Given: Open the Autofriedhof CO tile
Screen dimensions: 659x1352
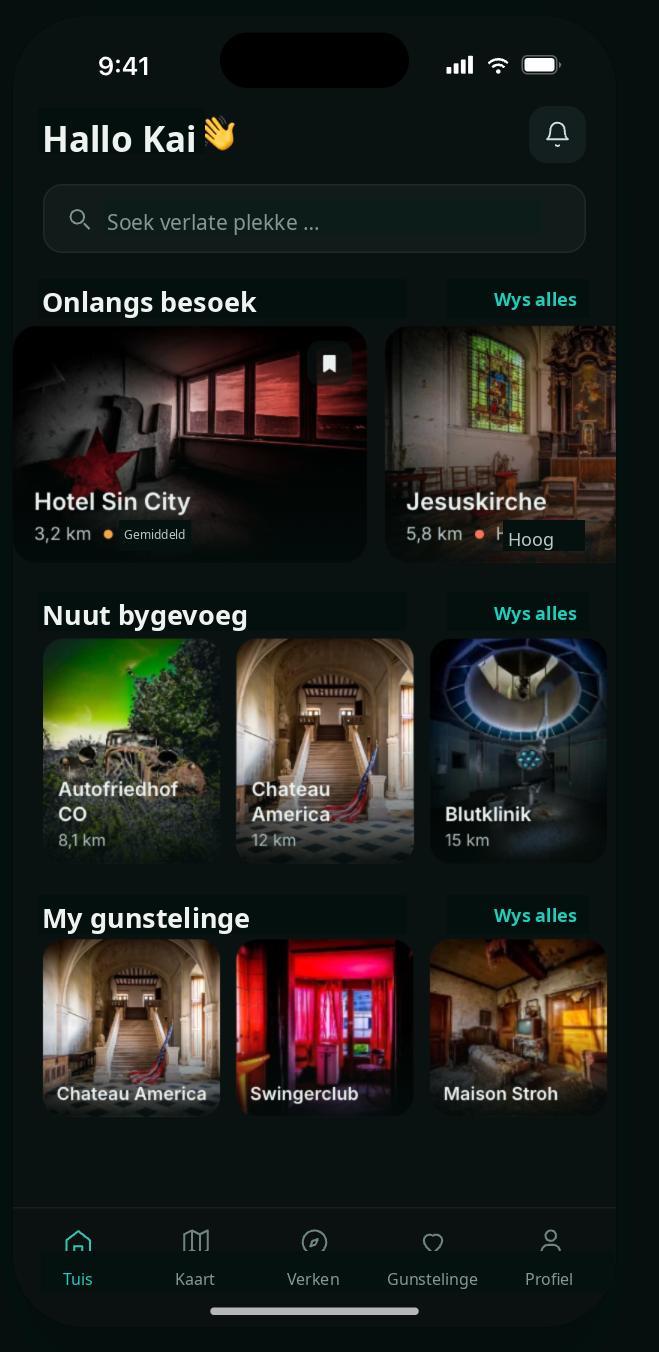Looking at the screenshot, I should tap(131, 751).
